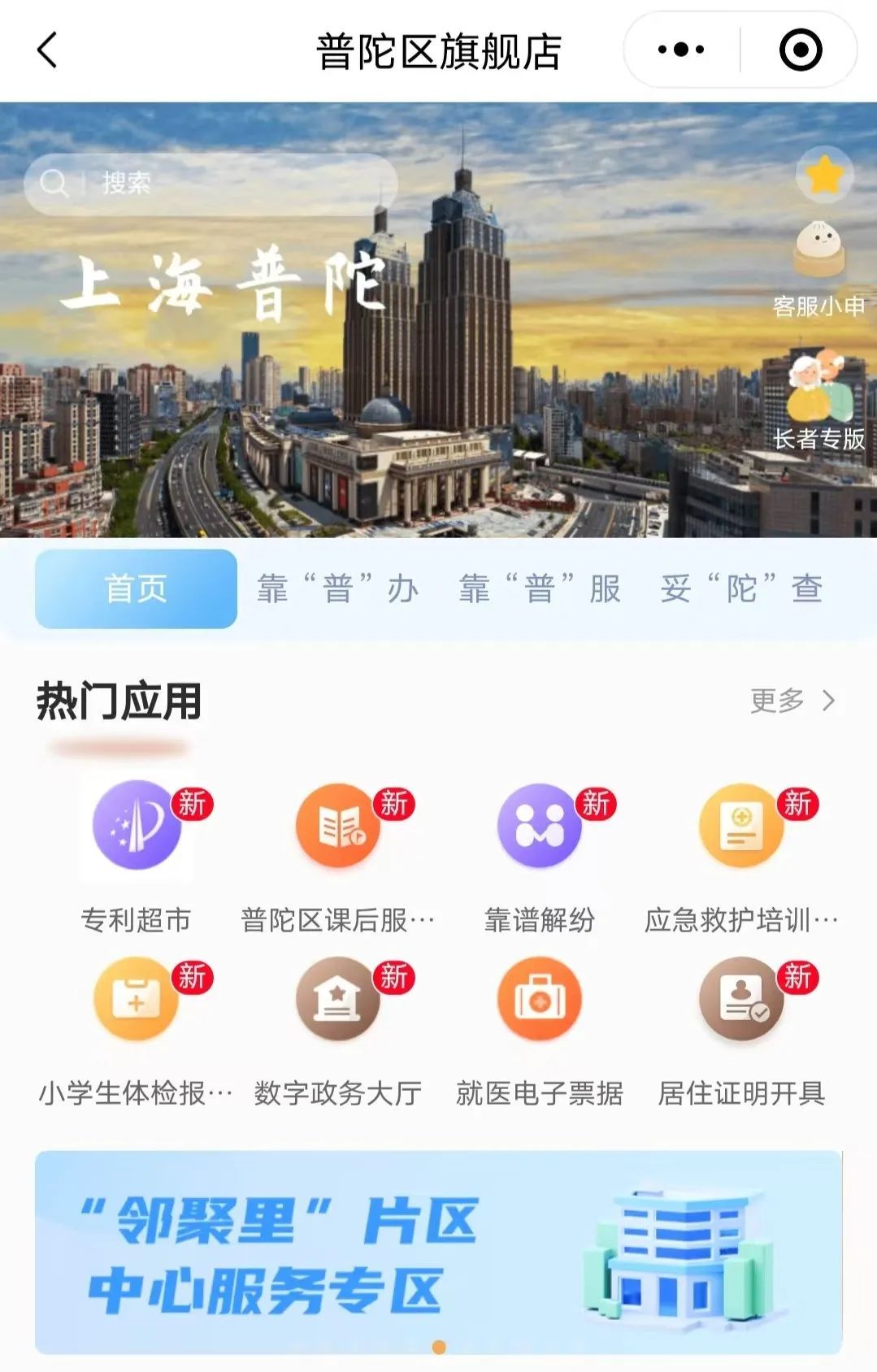Switch to 长者专版 elder mode
Viewport: 877px width, 1372px height.
[819, 400]
